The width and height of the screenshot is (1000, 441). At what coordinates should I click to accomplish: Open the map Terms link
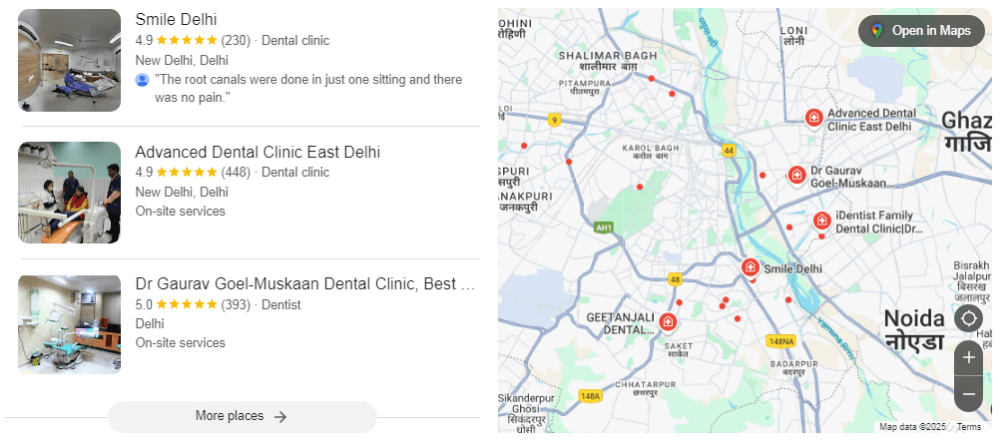point(969,427)
